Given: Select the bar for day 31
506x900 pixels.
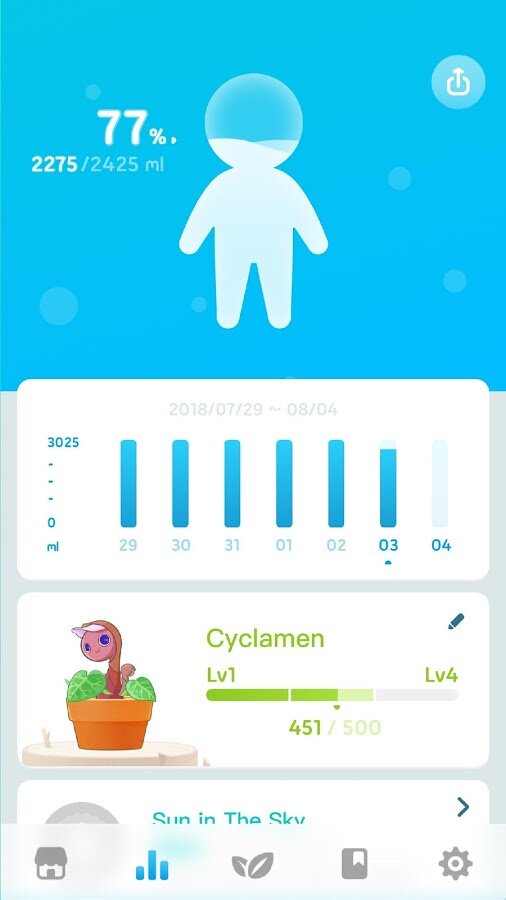Looking at the screenshot, I should click(x=232, y=483).
